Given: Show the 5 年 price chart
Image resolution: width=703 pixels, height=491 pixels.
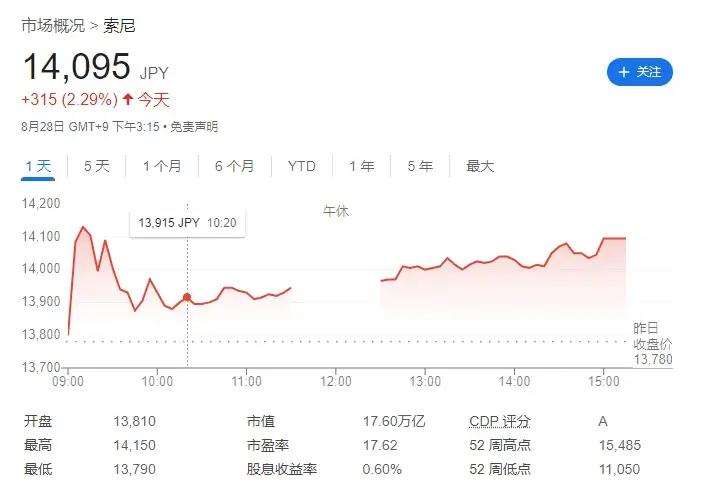Looking at the screenshot, I should point(420,166).
